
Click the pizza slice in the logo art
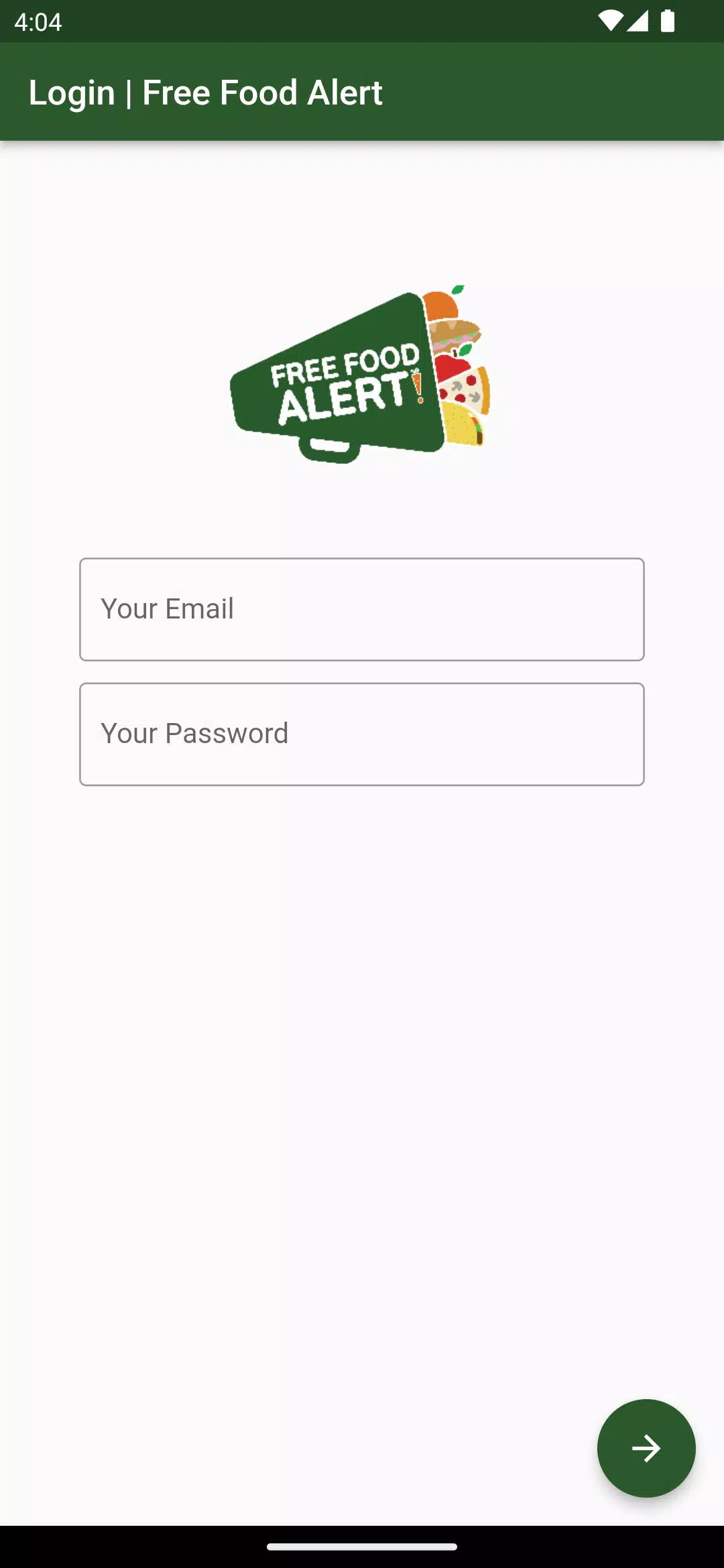point(467,392)
